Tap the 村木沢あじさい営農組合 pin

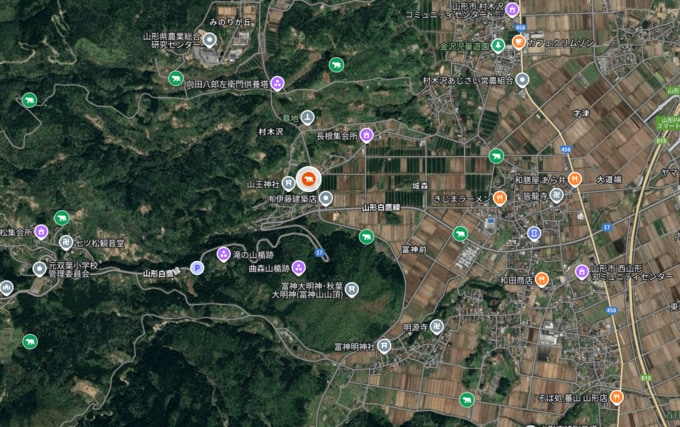point(522,80)
